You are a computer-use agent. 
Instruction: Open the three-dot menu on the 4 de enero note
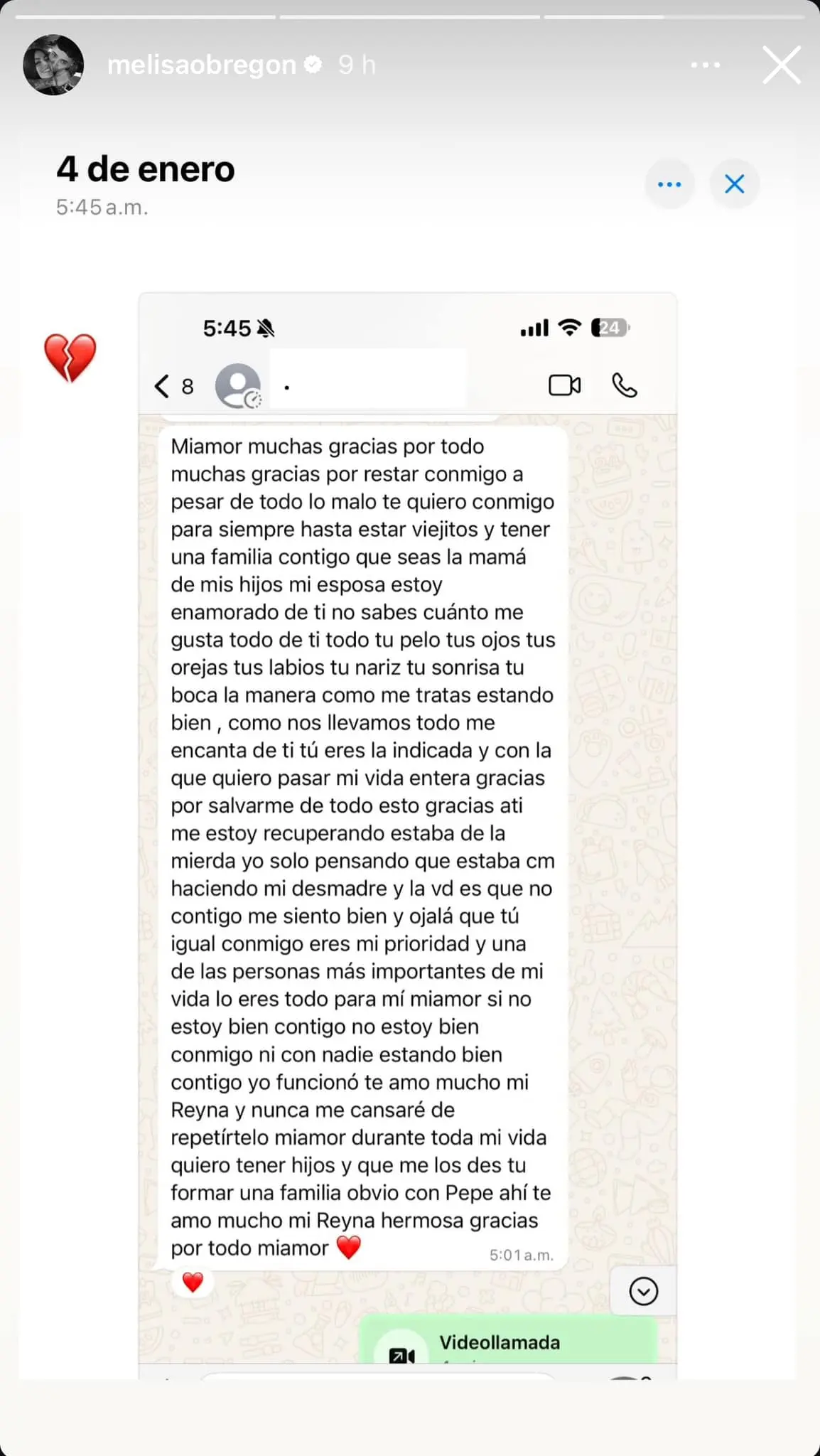coord(669,183)
